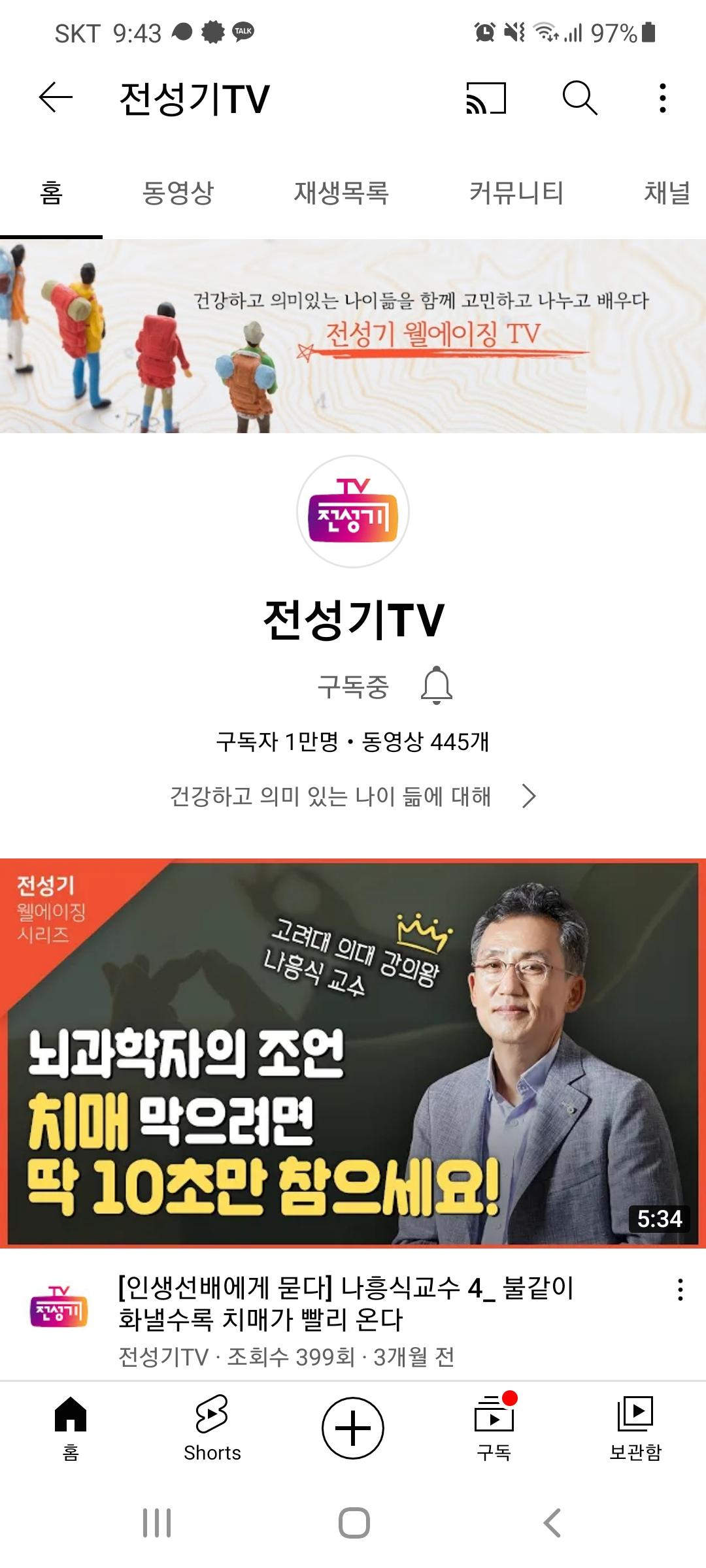This screenshot has height=1568, width=706.
Task: Switch to the 재생목록 tab
Action: pyautogui.click(x=341, y=193)
